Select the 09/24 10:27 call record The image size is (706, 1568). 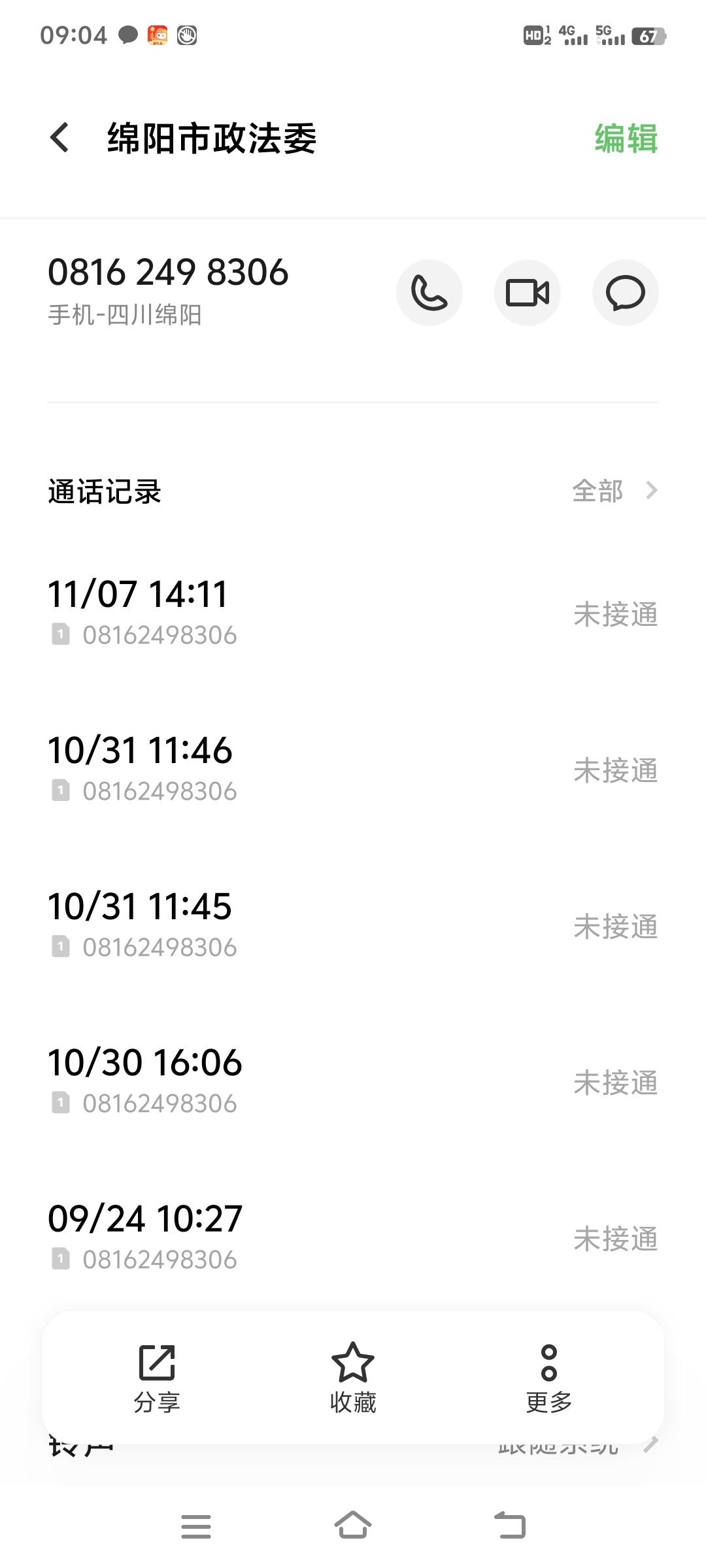(353, 1237)
